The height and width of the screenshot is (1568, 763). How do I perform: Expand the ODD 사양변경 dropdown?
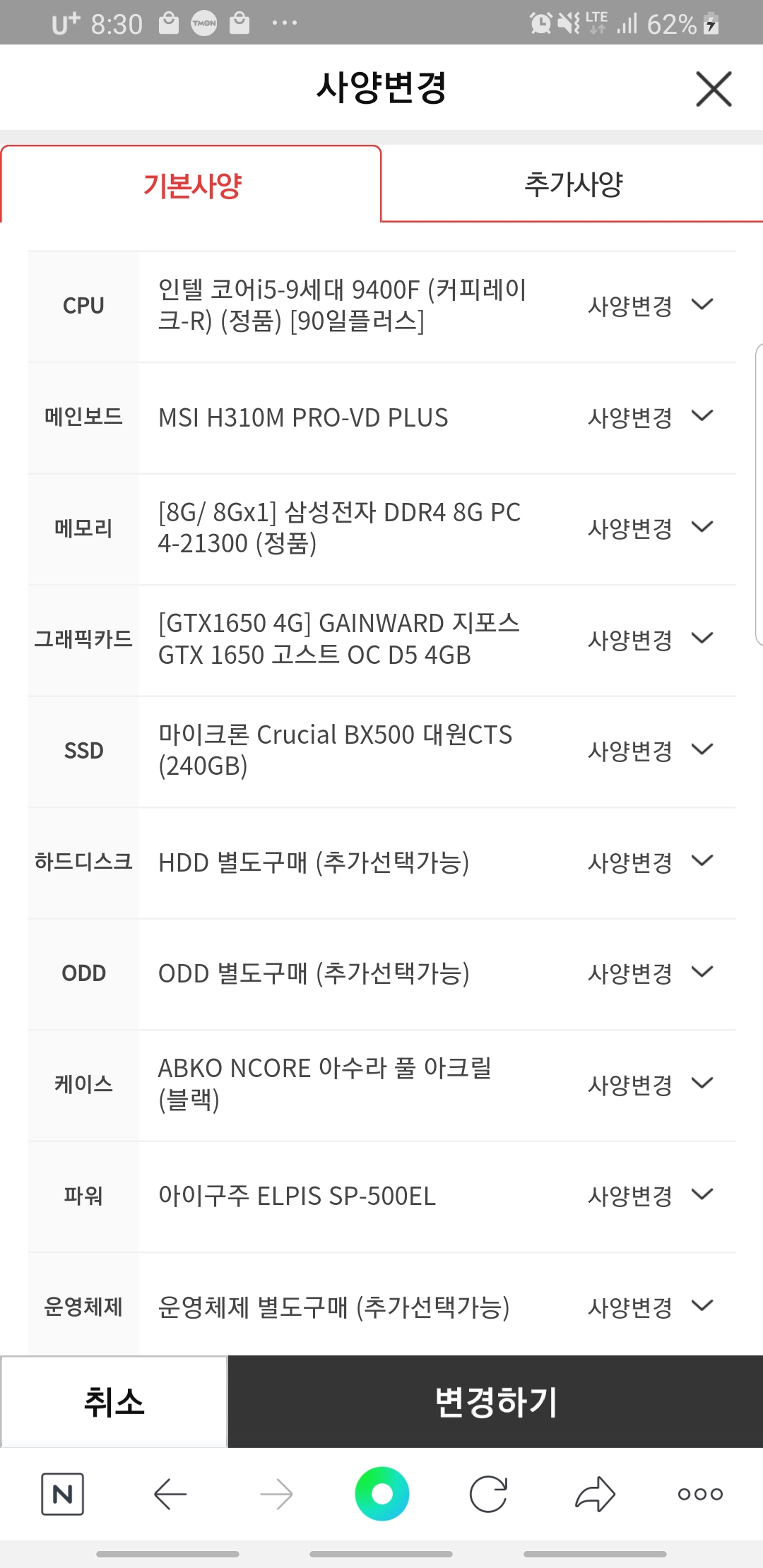tap(650, 973)
